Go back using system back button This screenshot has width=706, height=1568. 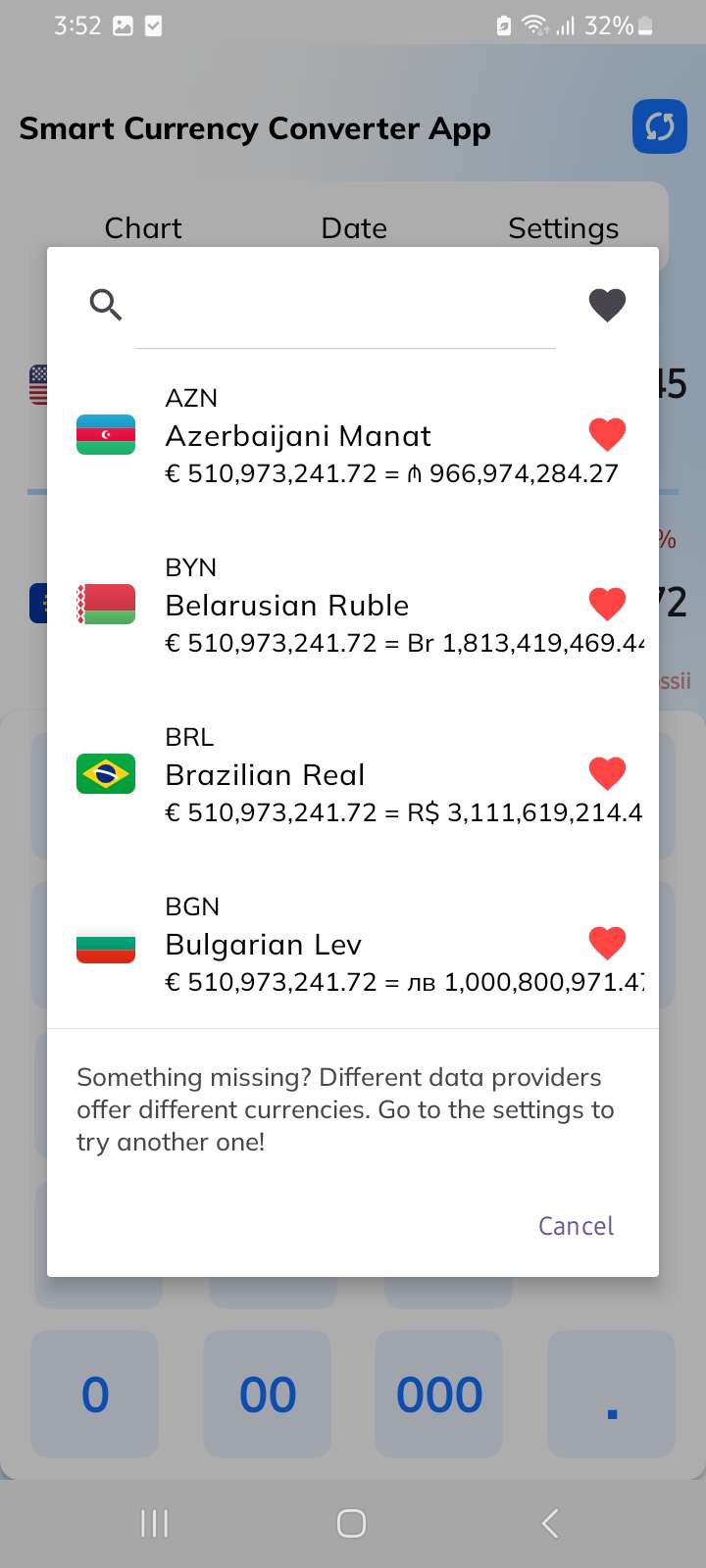(550, 1523)
